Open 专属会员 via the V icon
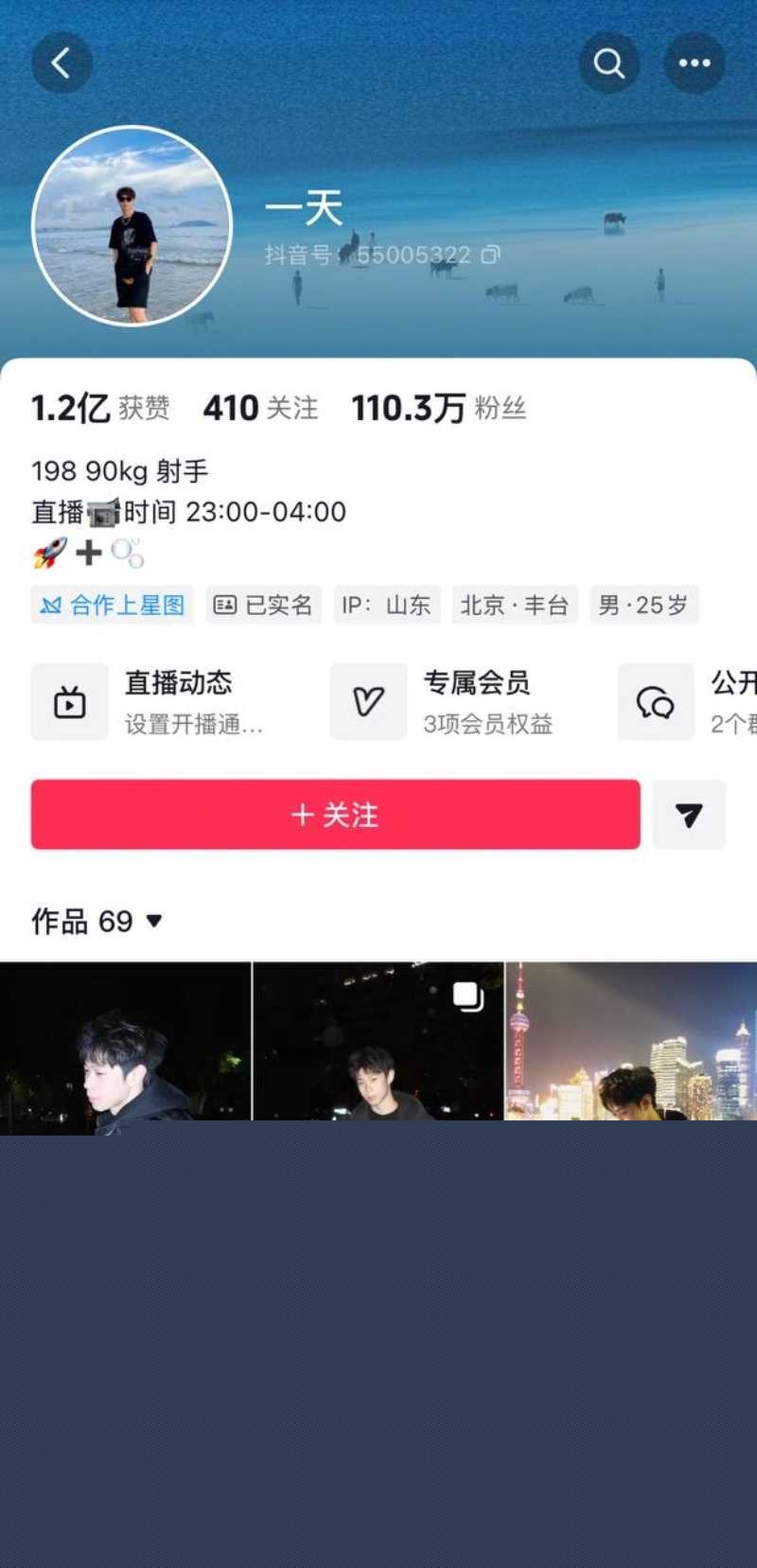Screen dimensions: 757x1568 (x=368, y=702)
